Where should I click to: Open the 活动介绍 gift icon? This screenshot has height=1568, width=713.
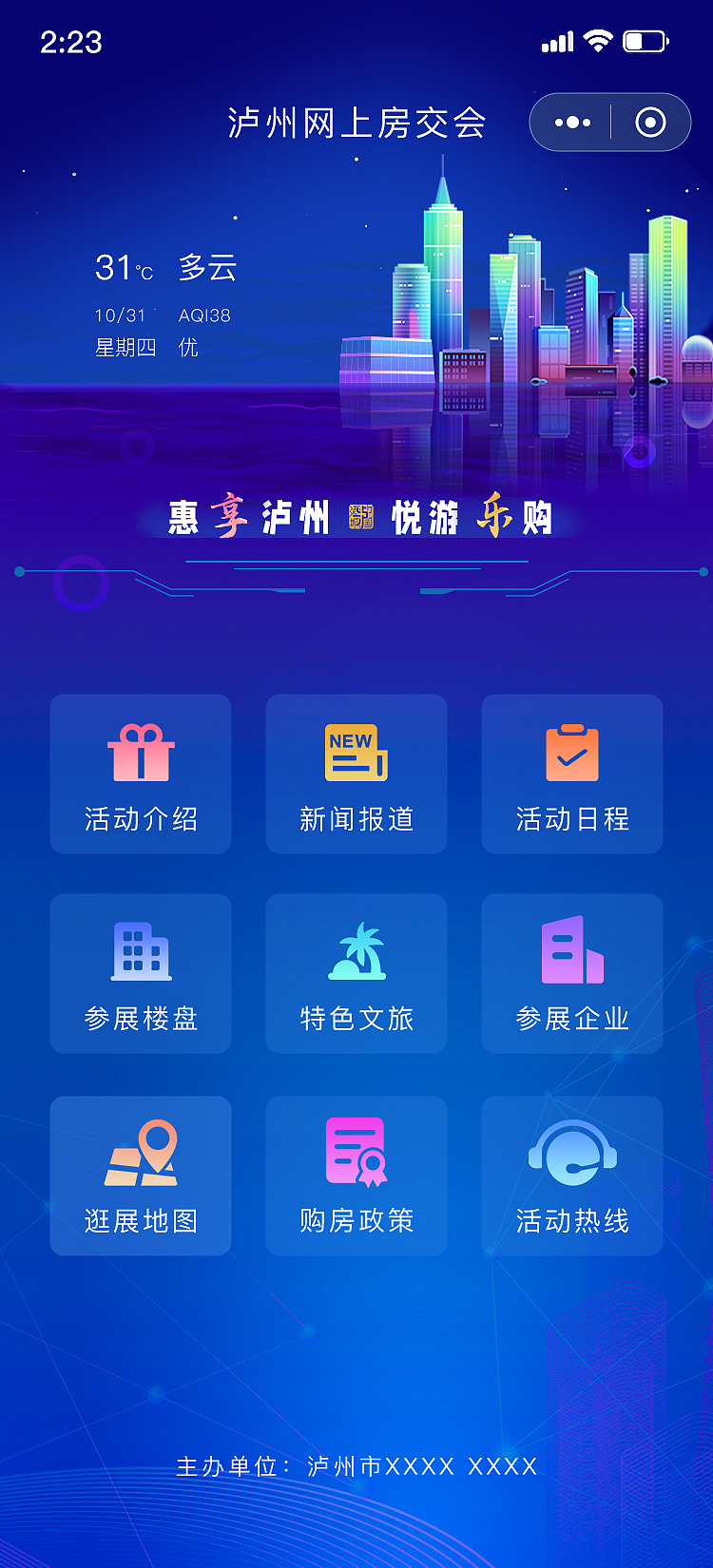[x=141, y=752]
